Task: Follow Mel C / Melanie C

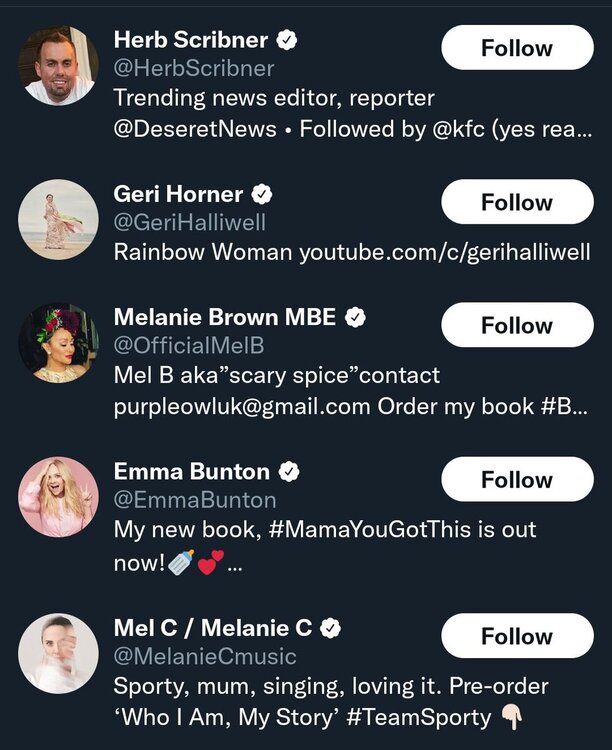Action: pyautogui.click(x=517, y=636)
